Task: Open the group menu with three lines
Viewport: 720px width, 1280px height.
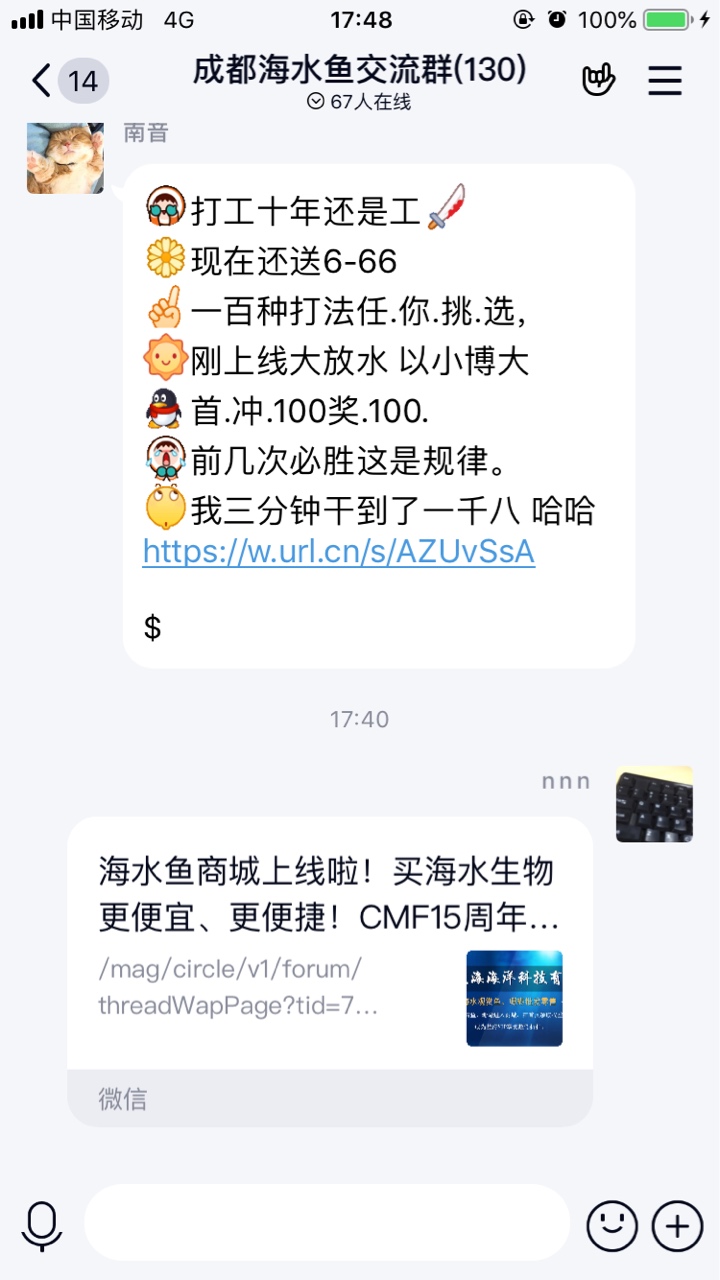Action: (665, 81)
